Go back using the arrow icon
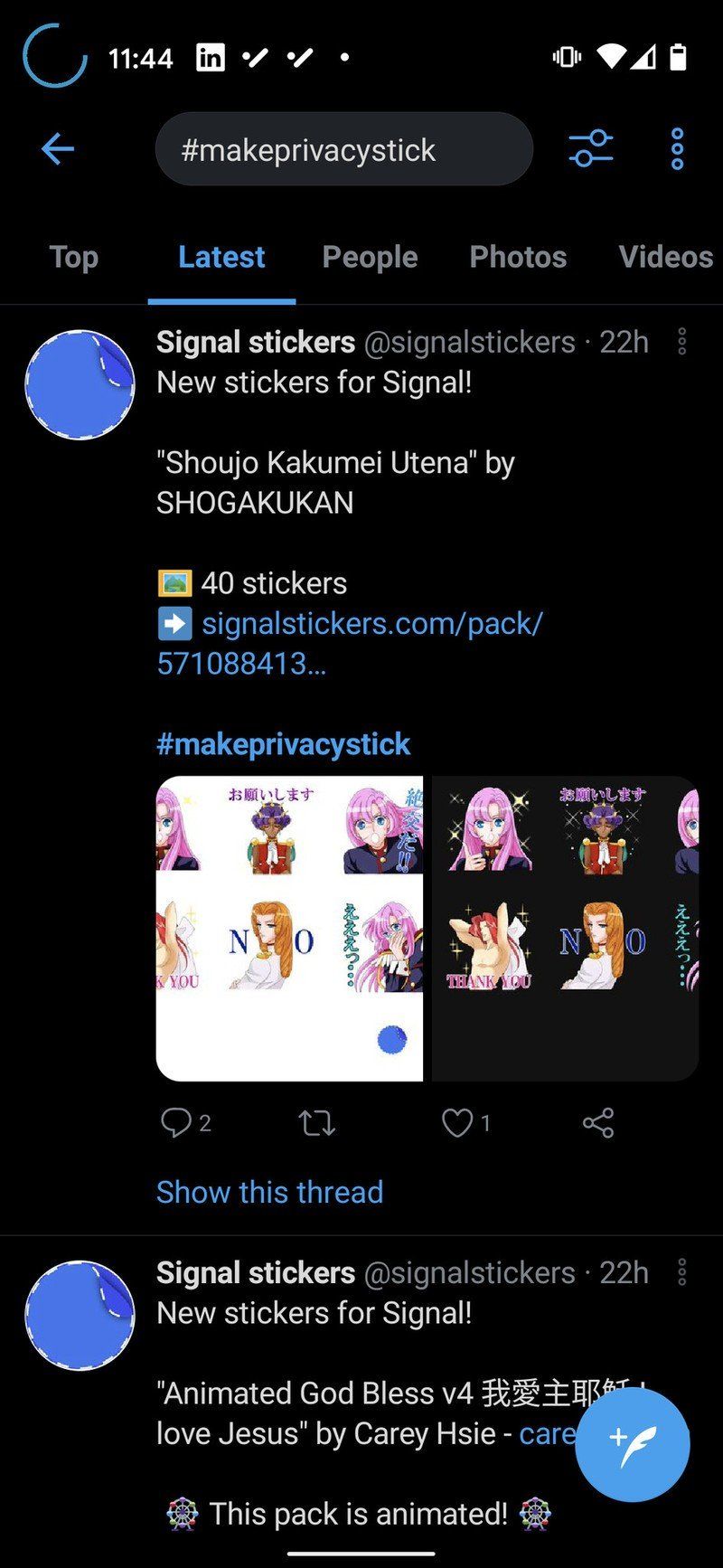This screenshot has width=723, height=1568. (x=57, y=149)
